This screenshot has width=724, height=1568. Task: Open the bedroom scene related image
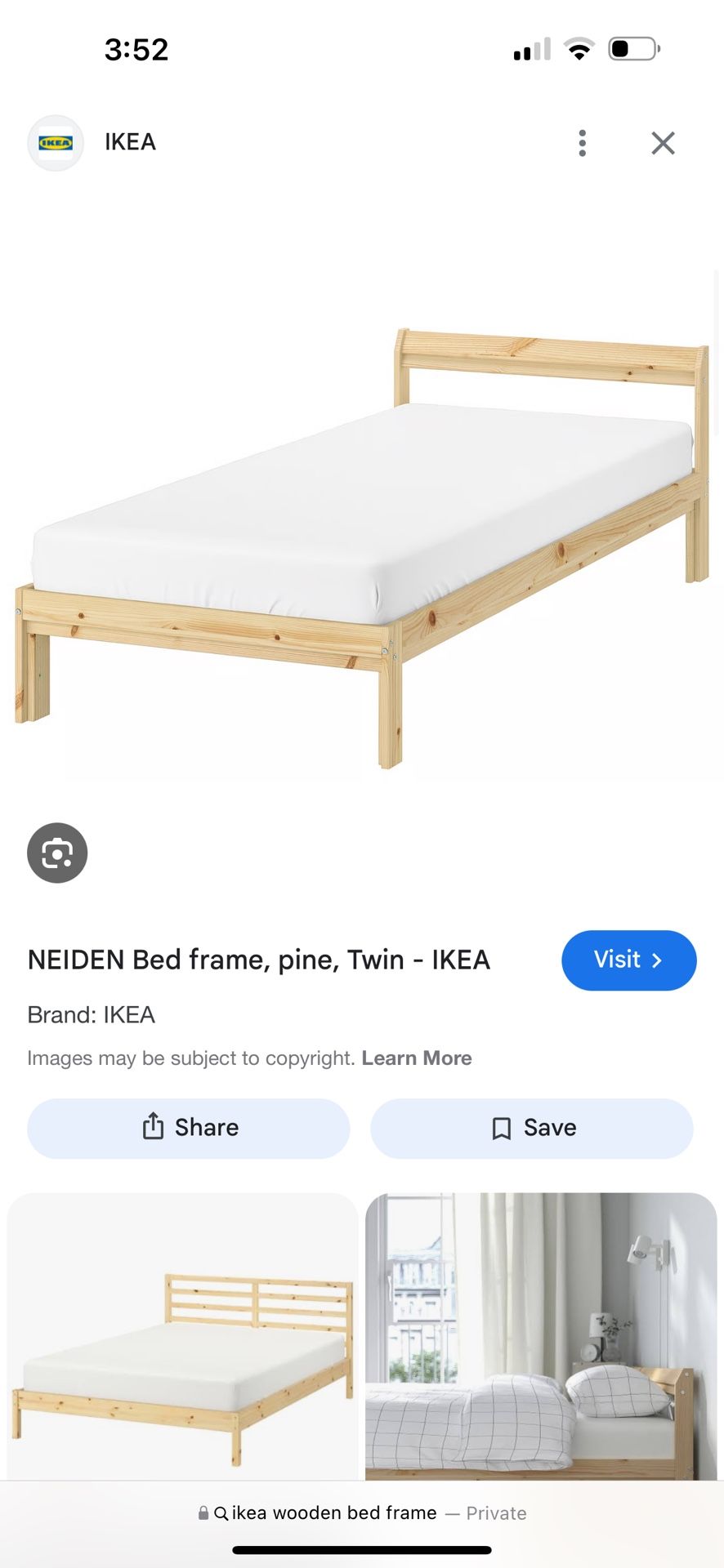point(541,1339)
